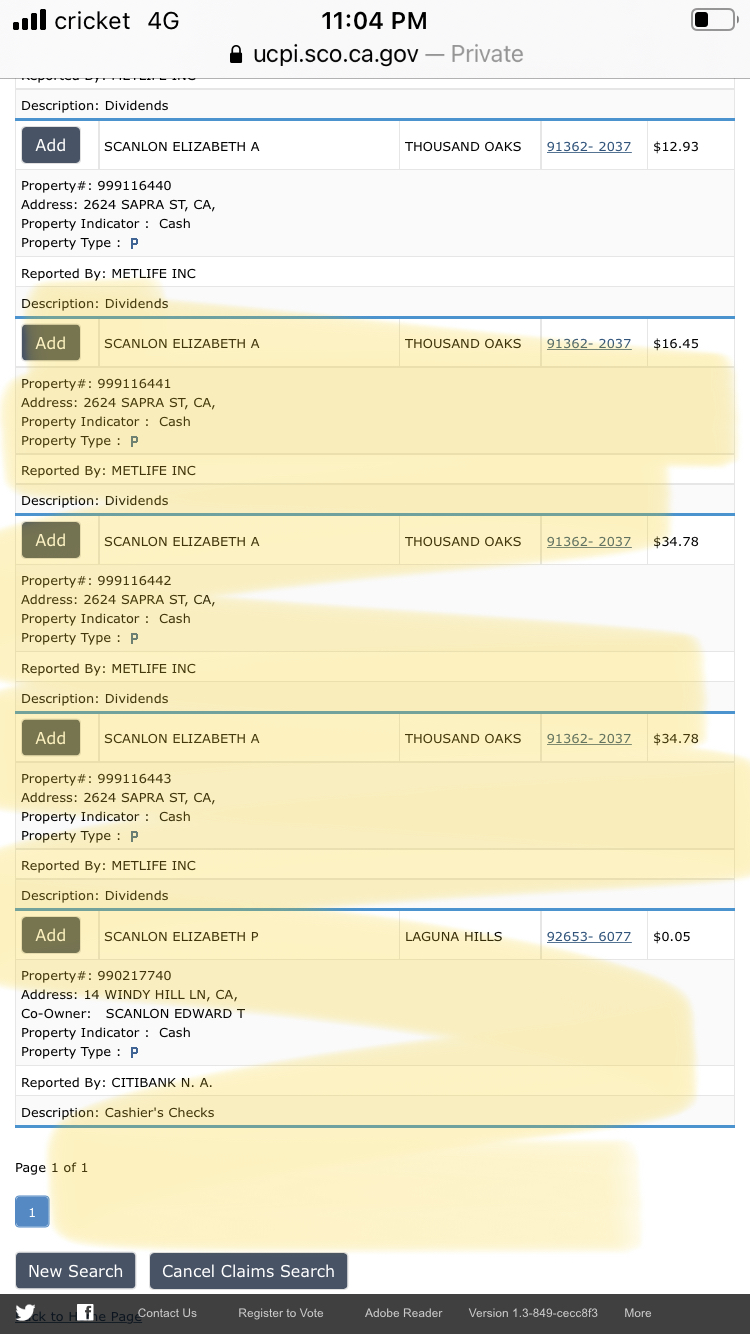Screen dimensions: 750x1334
Task: Add the Laguna Hills Citibank property
Action: tap(51, 935)
